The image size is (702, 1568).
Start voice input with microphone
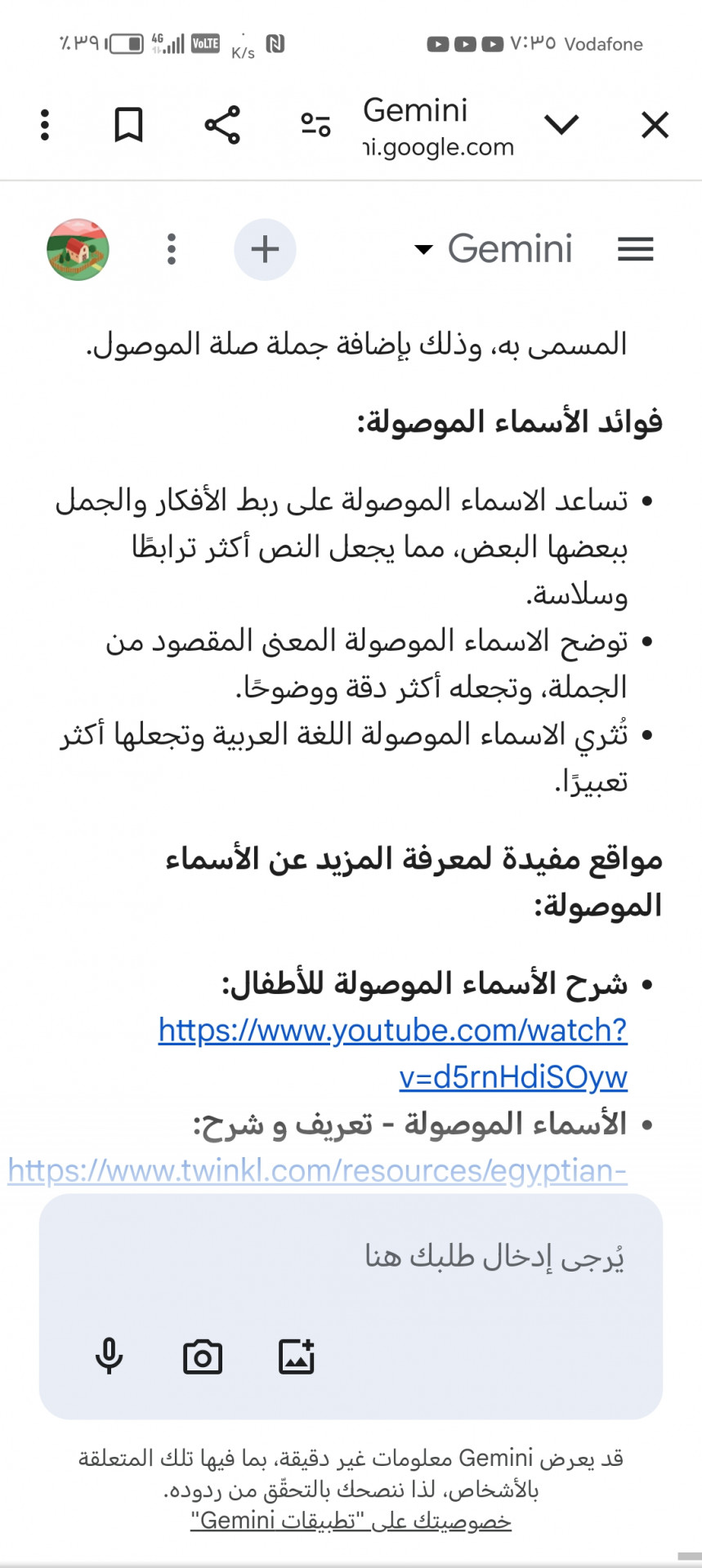(x=109, y=1357)
